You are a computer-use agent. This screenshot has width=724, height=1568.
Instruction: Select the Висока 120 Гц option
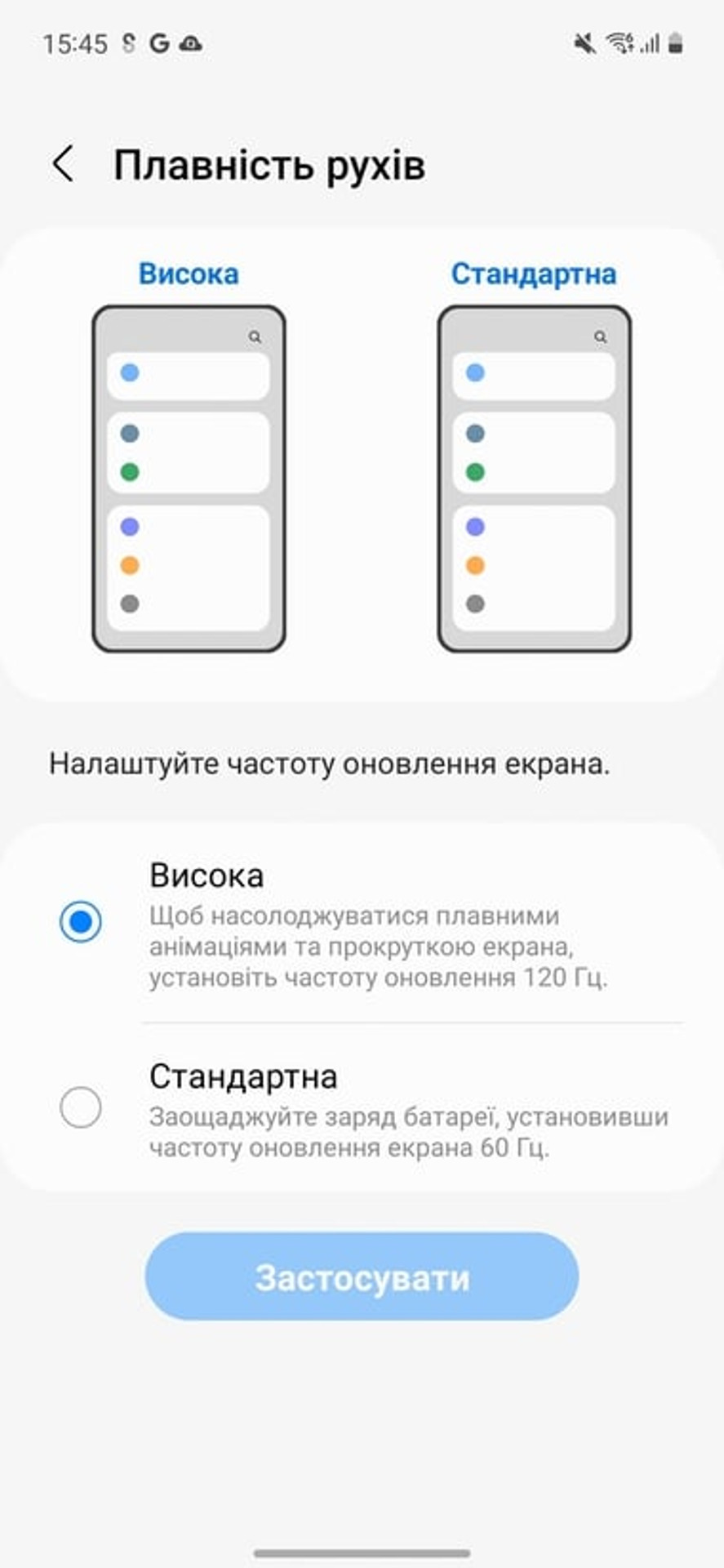pyautogui.click(x=81, y=922)
